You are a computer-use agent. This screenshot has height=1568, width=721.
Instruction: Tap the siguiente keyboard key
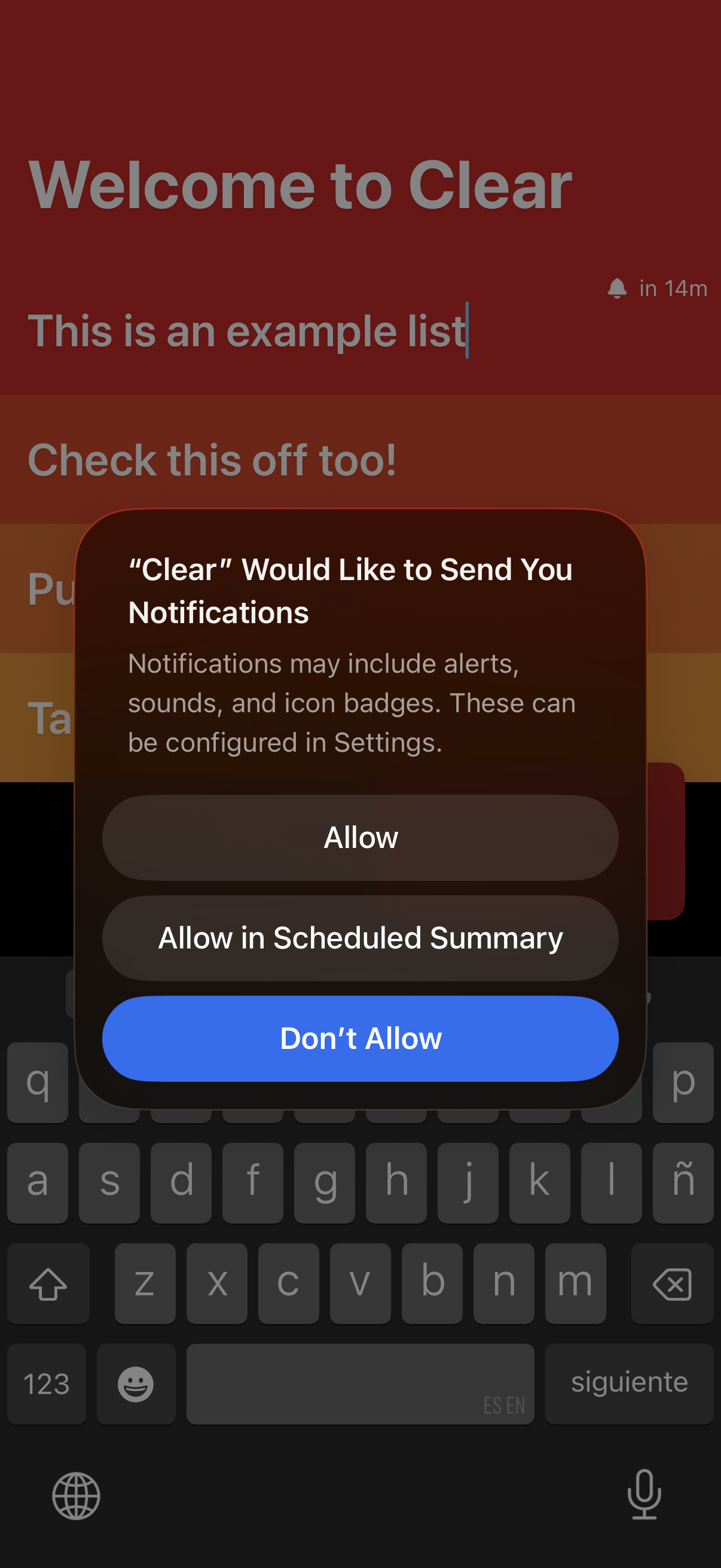628,1383
